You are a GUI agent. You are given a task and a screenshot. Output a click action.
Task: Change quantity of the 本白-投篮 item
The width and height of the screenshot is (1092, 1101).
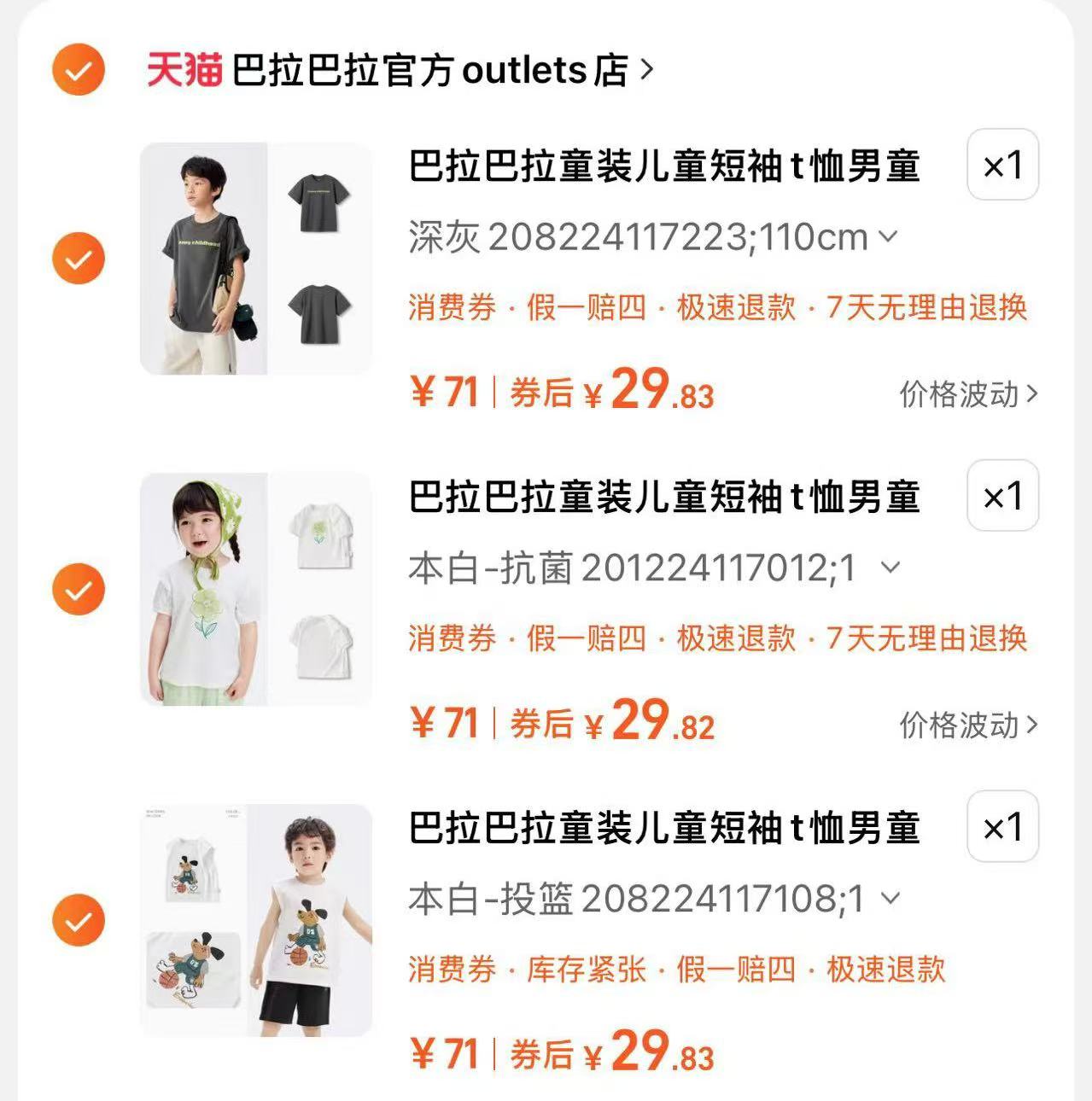pos(1002,827)
